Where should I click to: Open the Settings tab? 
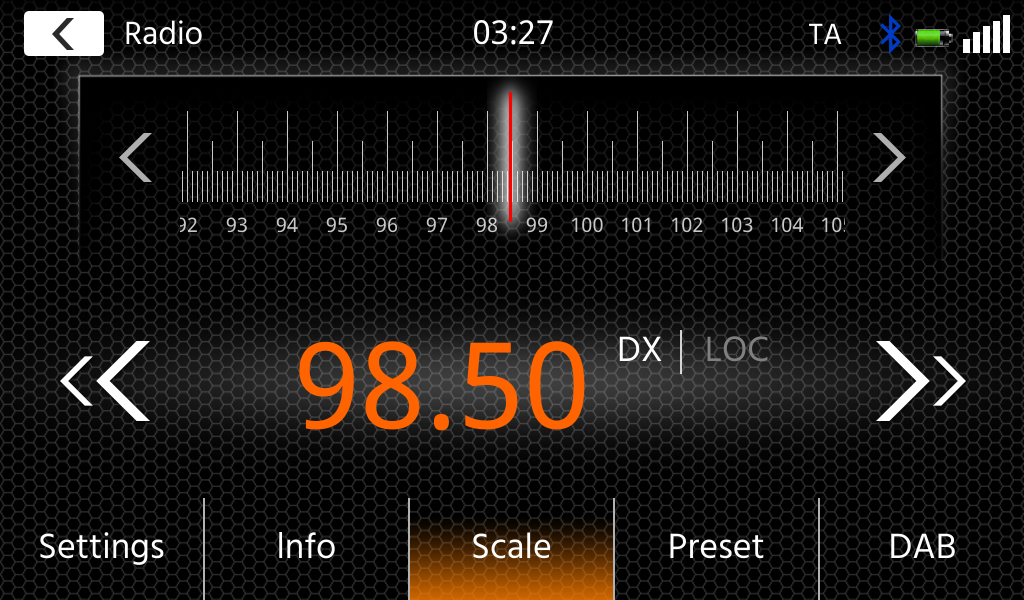[x=102, y=547]
